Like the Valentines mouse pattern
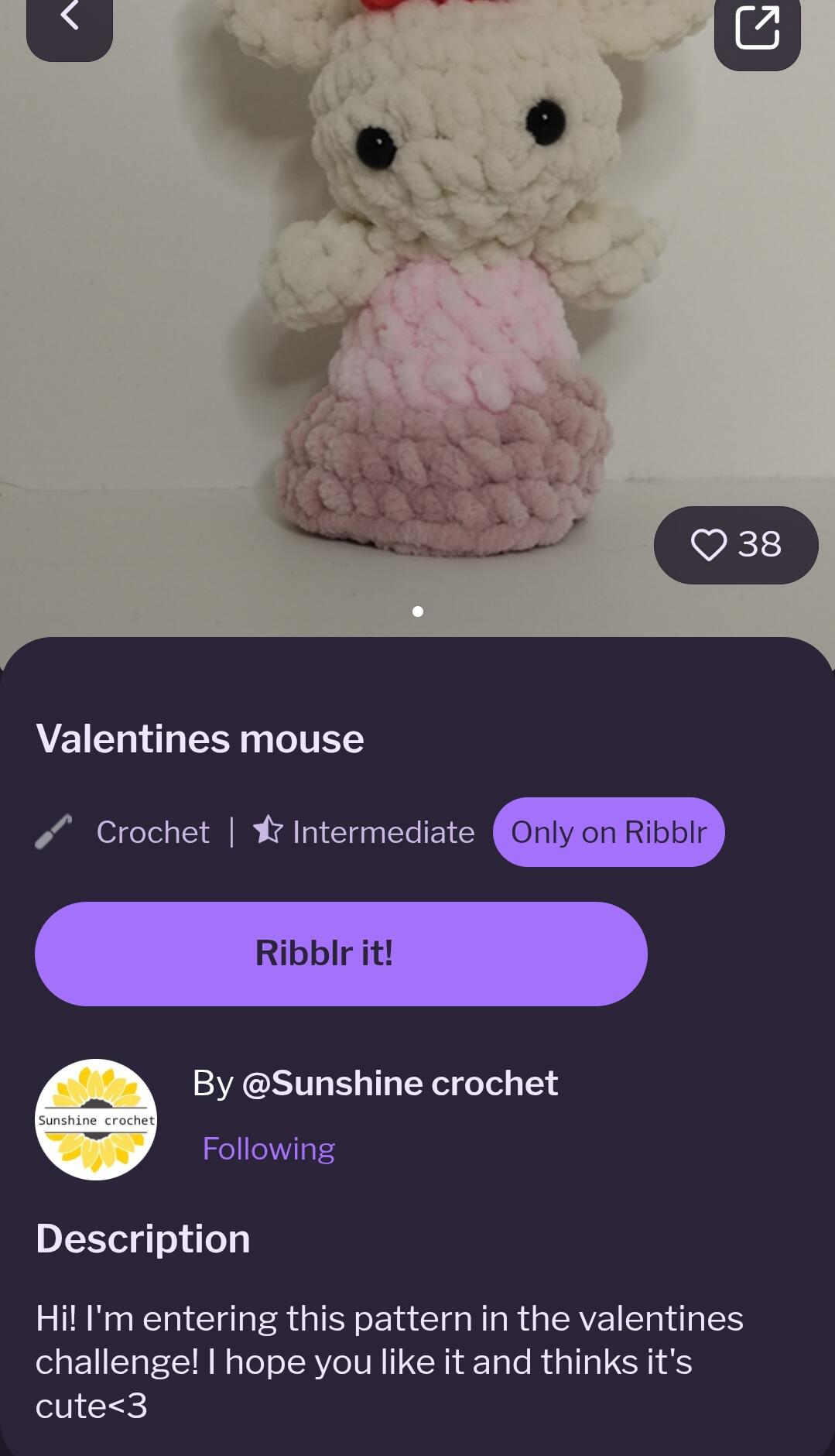The width and height of the screenshot is (835, 1456). click(x=736, y=545)
